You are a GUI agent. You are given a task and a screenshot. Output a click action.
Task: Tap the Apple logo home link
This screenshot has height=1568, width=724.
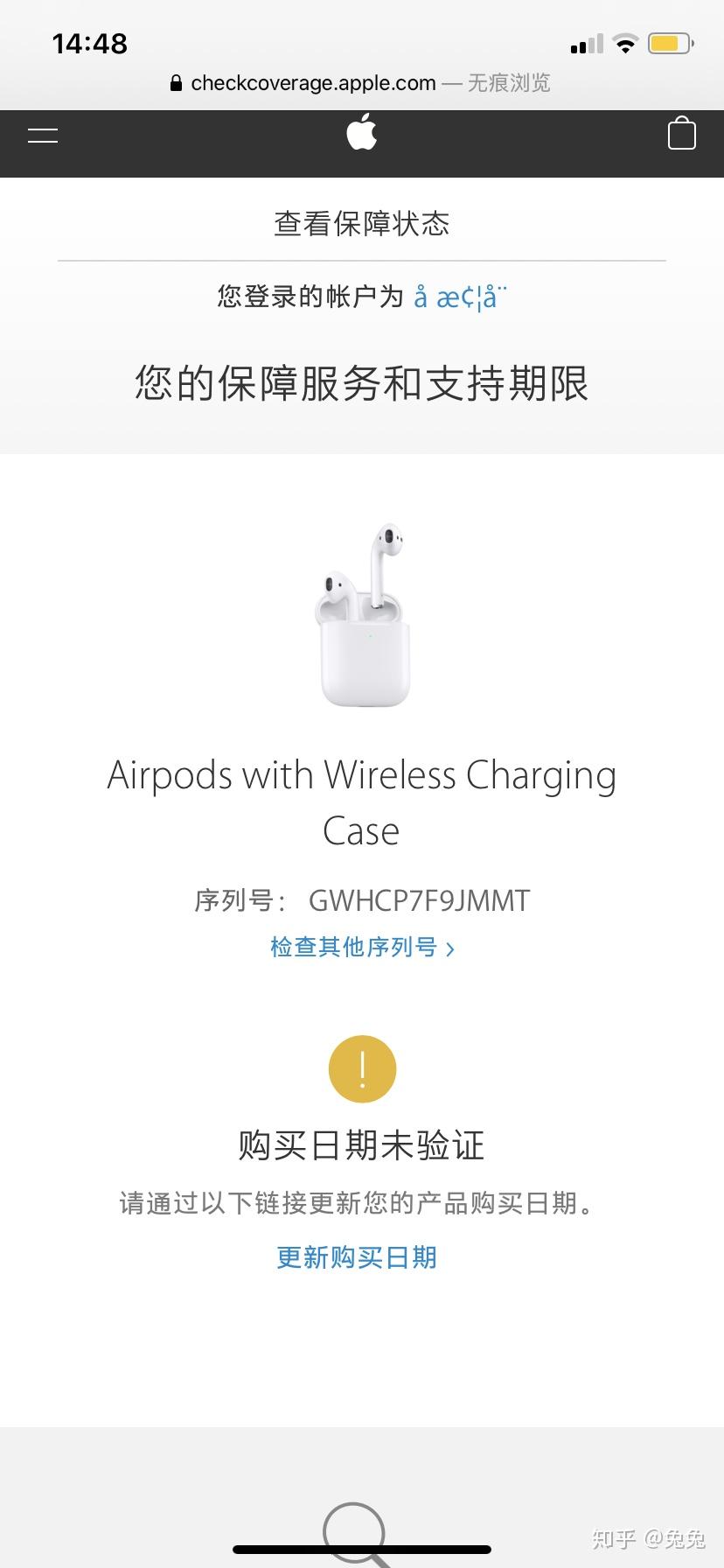[x=362, y=132]
